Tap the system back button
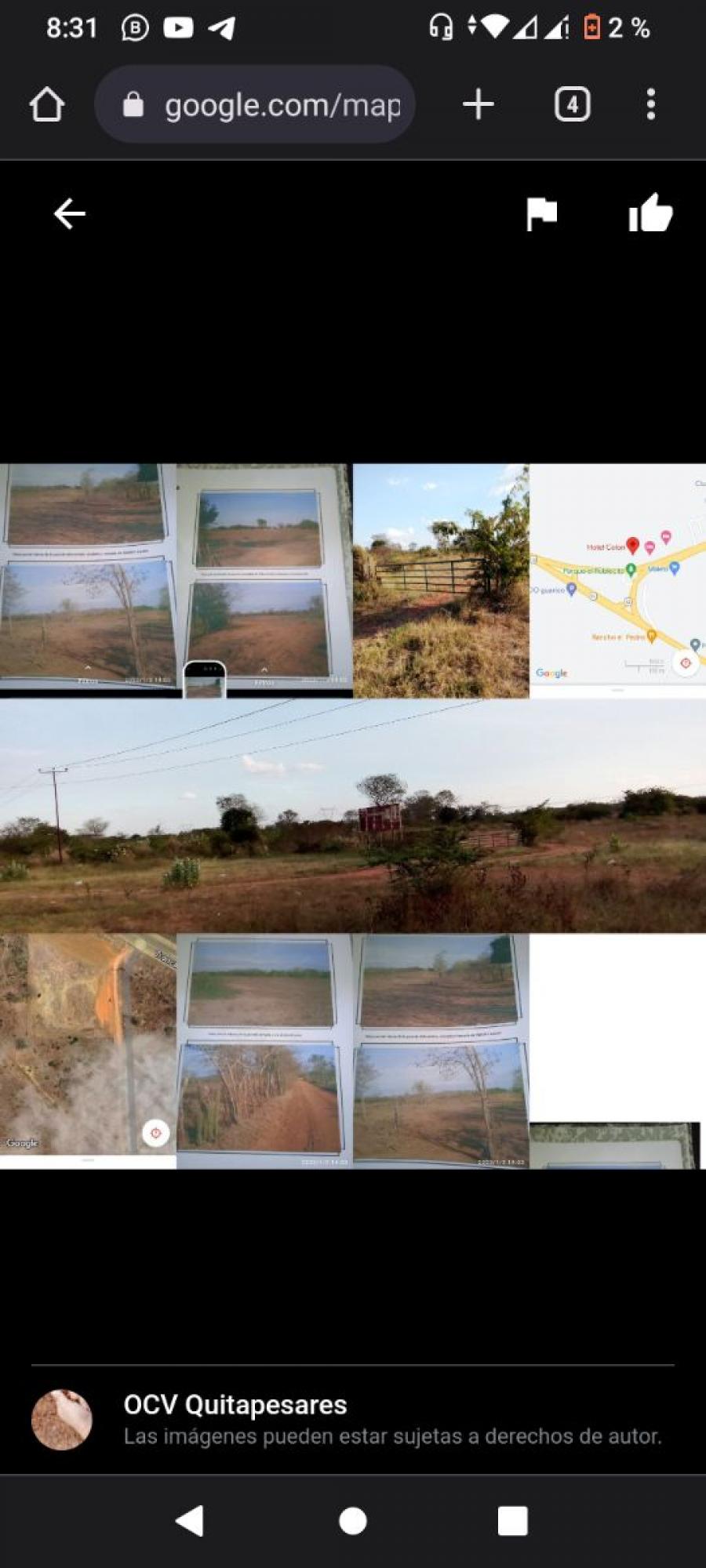Screen dimensions: 706x1568 (x=190, y=1521)
